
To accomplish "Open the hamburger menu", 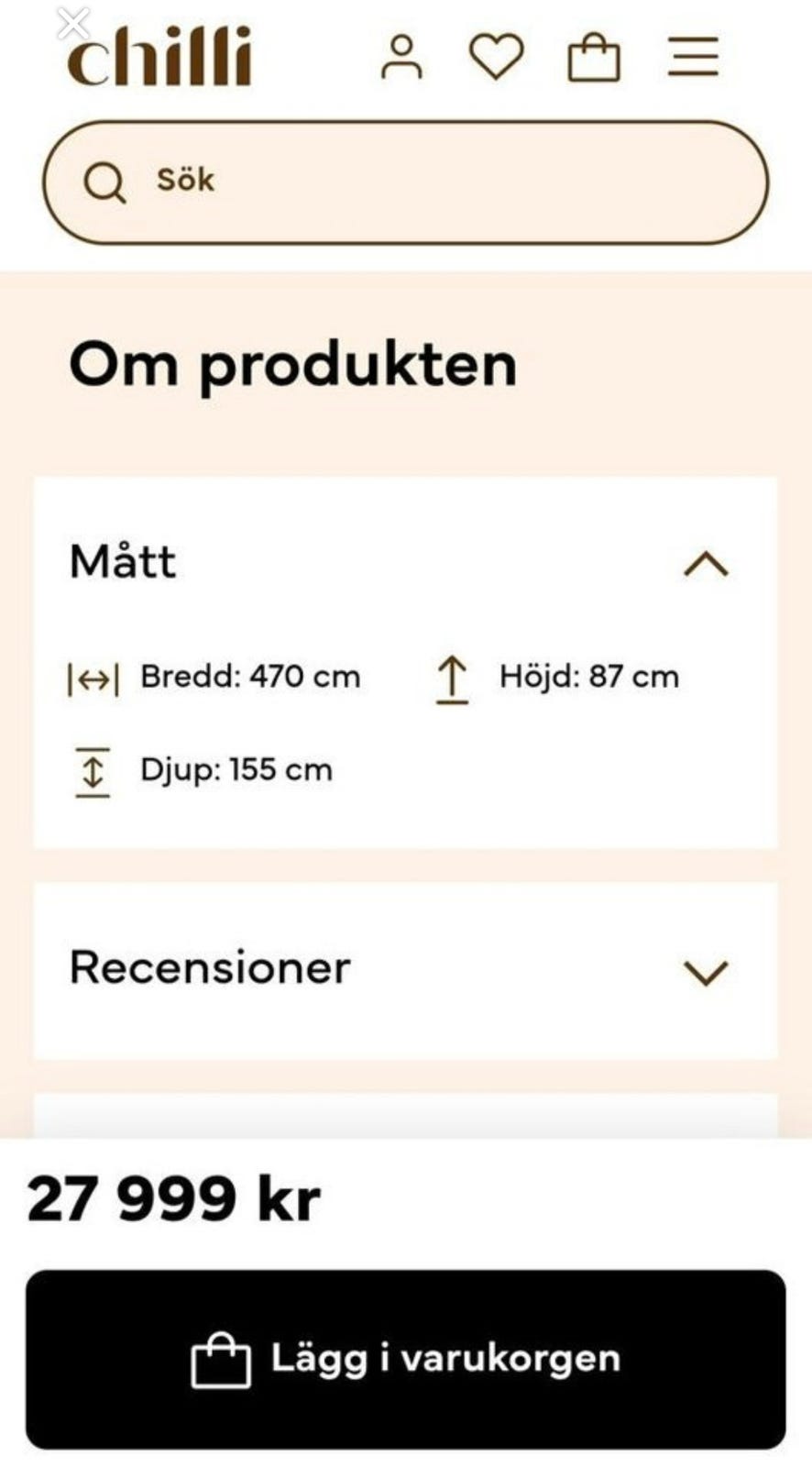I will click(x=693, y=57).
